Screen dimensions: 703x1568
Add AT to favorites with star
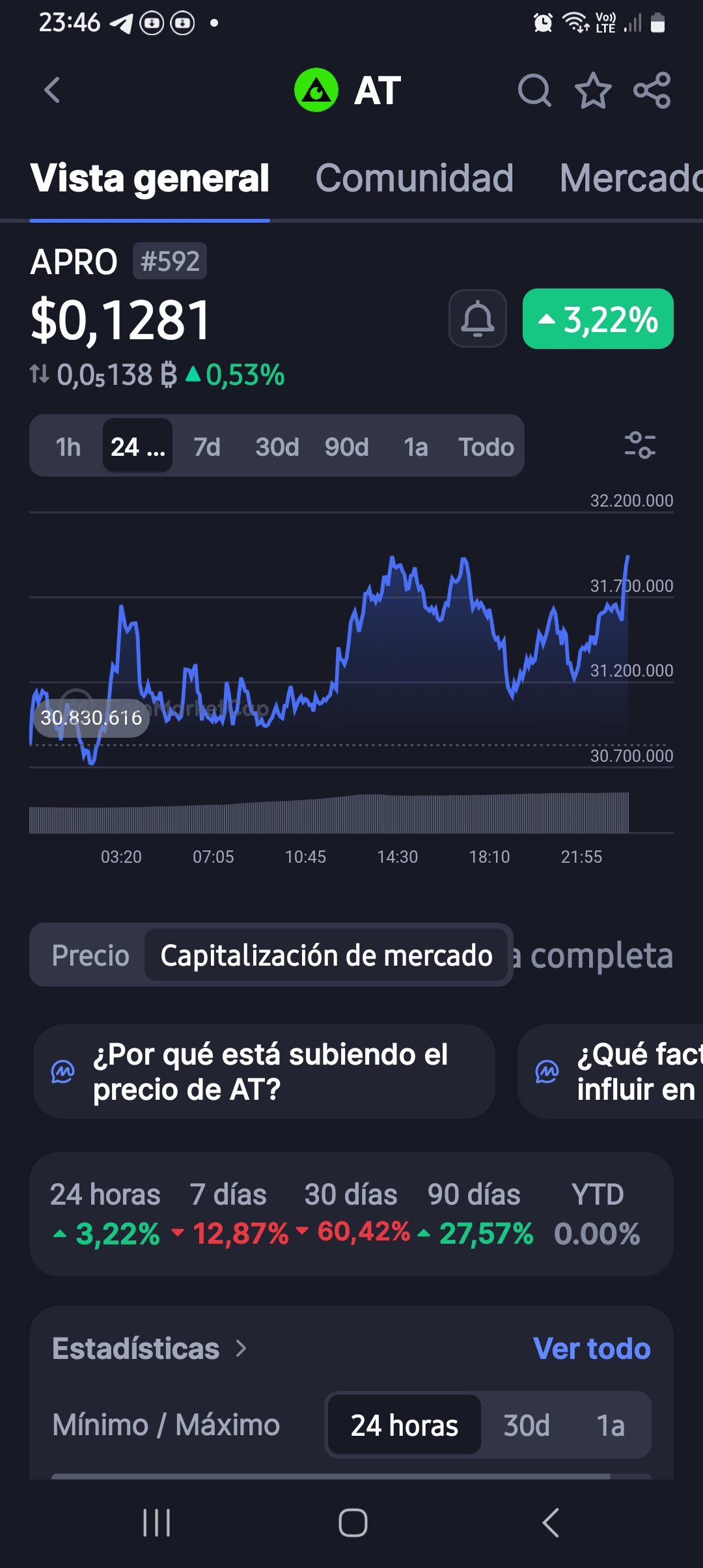(593, 90)
